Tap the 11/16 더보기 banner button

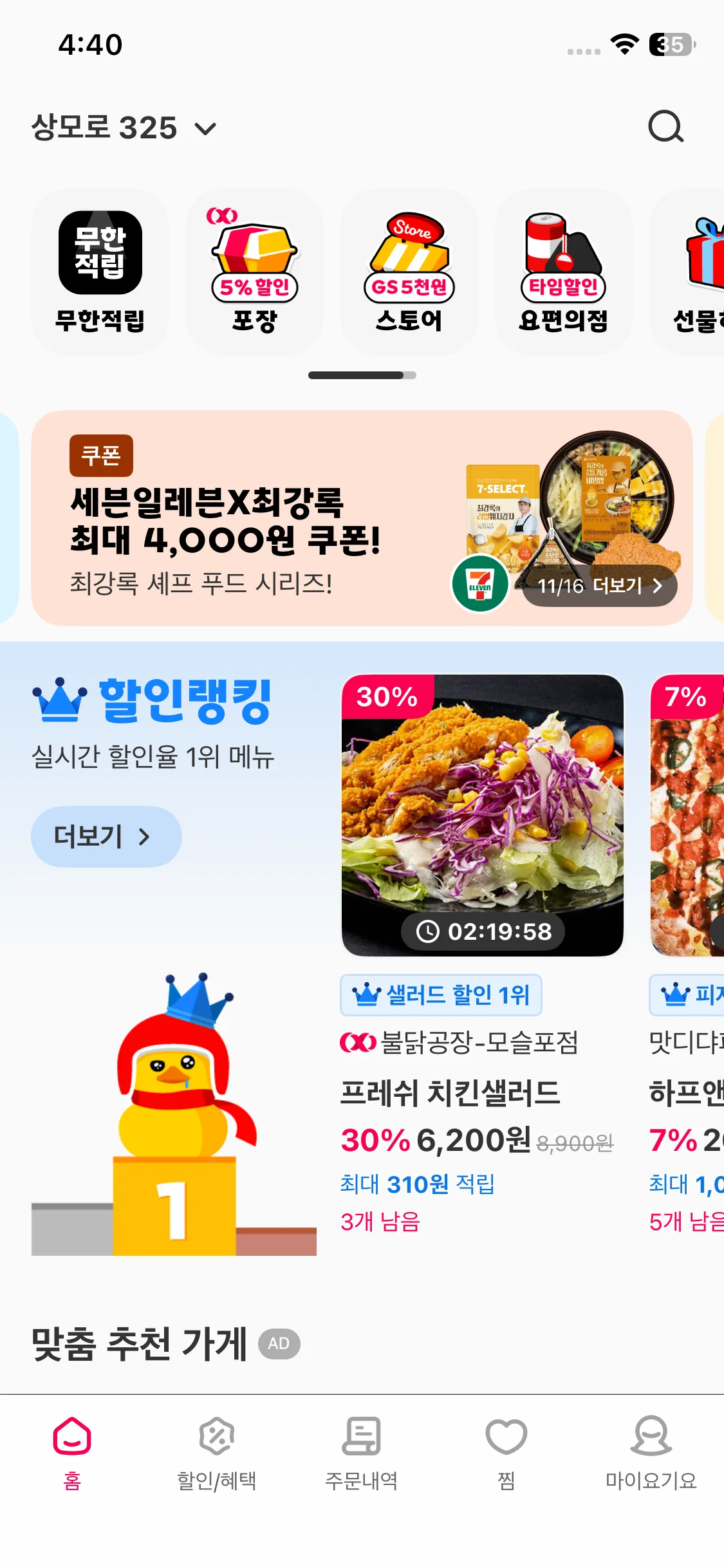coord(600,586)
